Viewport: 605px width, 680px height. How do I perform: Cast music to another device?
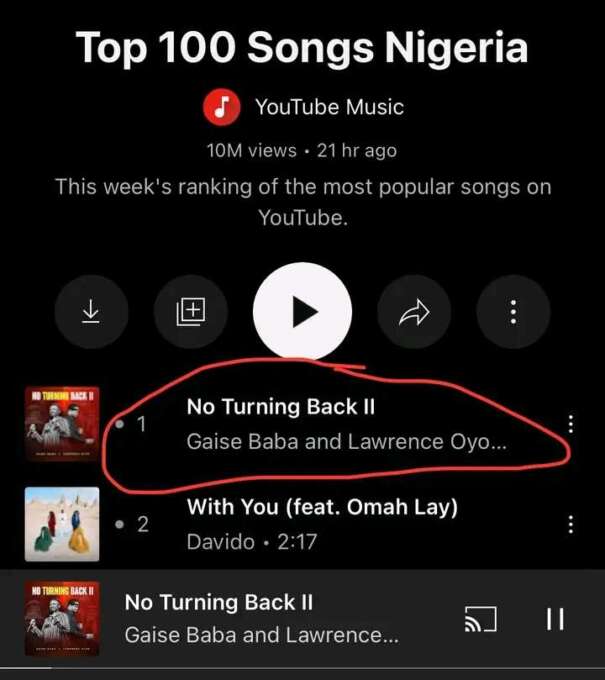(482, 620)
